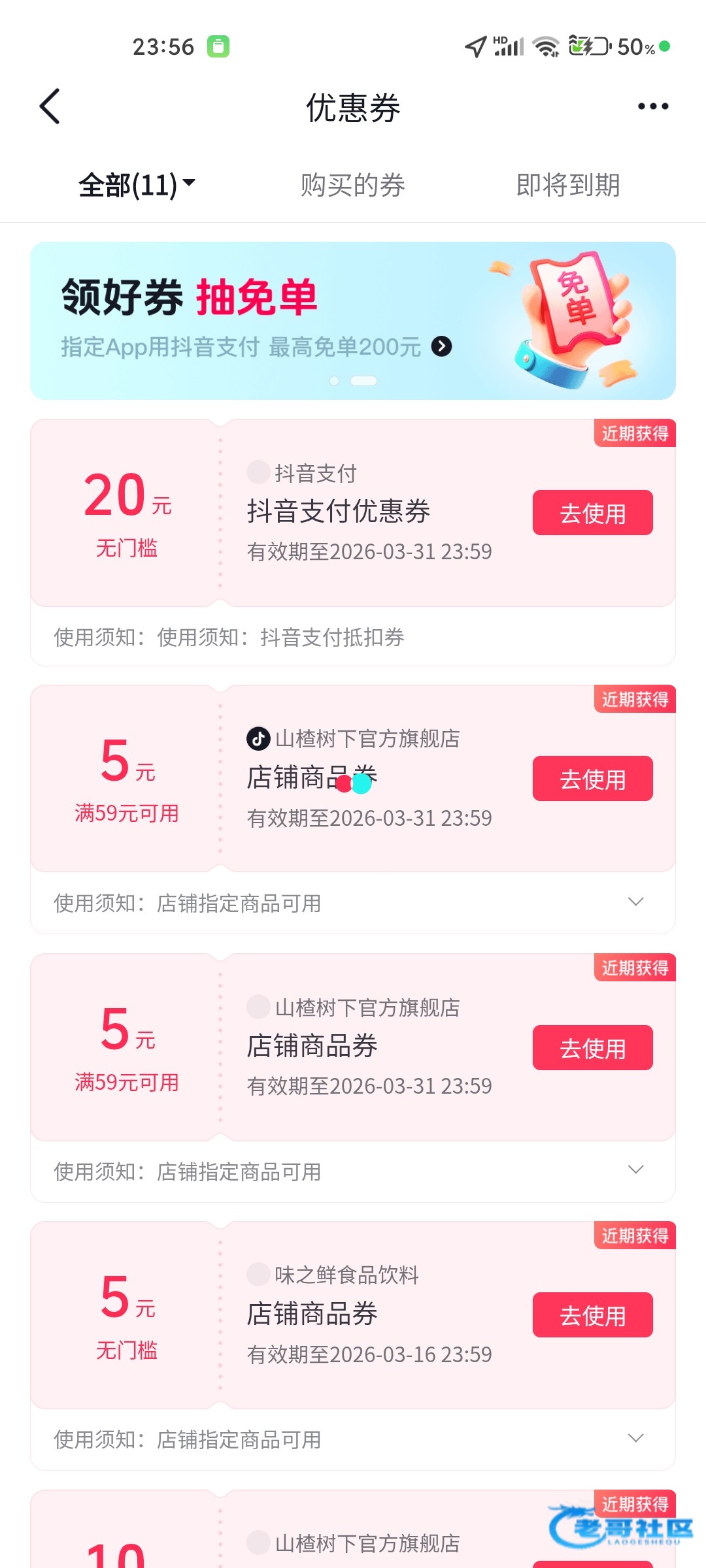This screenshot has height=1568, width=706.
Task: Switch to the 即将到期 tab
Action: (567, 185)
